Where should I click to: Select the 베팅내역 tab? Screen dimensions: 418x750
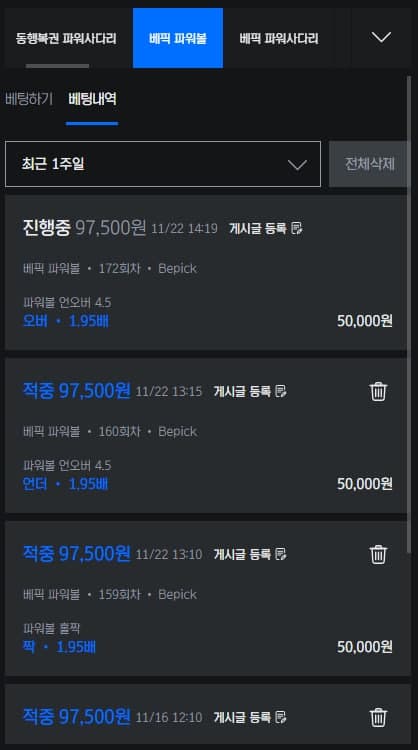tap(92, 99)
